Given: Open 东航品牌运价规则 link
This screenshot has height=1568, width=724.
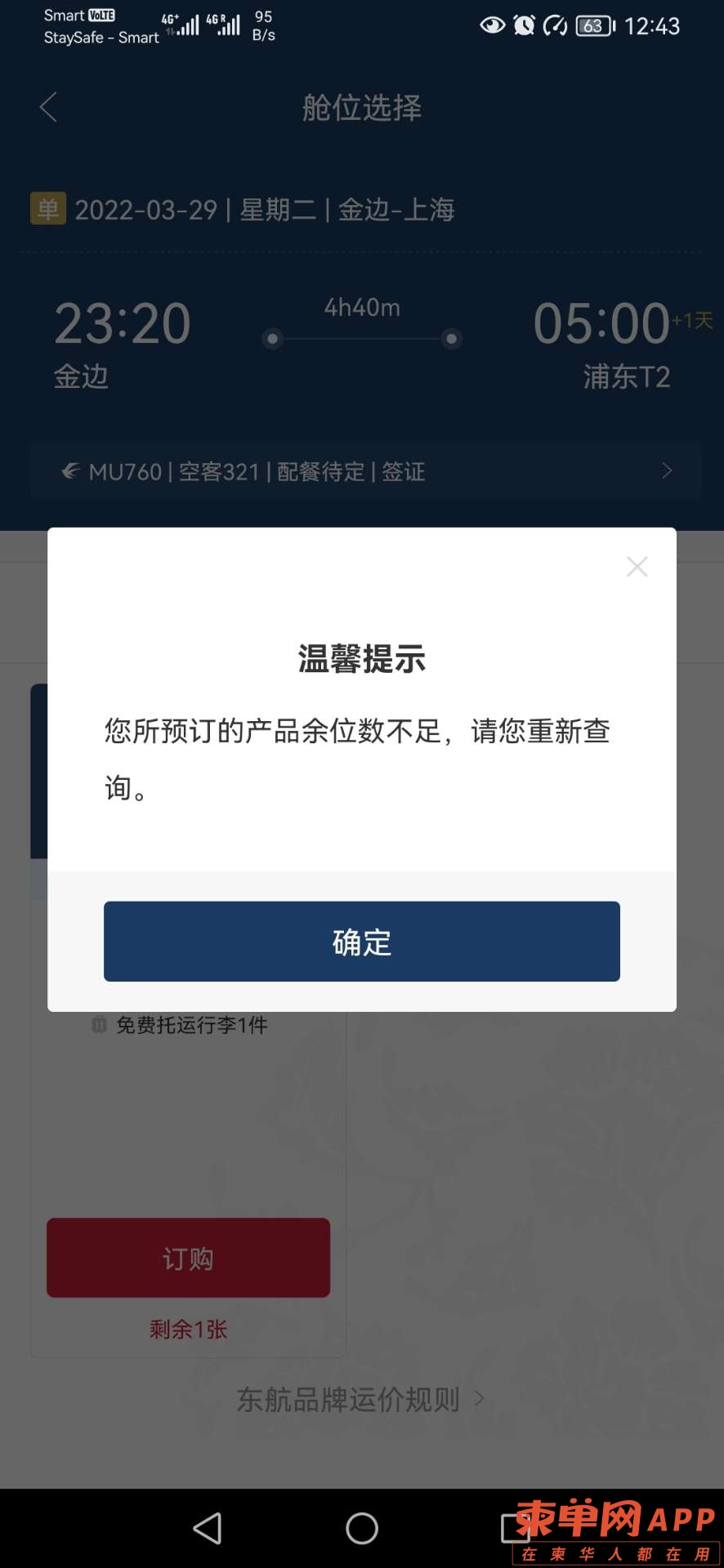Looking at the screenshot, I should tap(360, 1400).
